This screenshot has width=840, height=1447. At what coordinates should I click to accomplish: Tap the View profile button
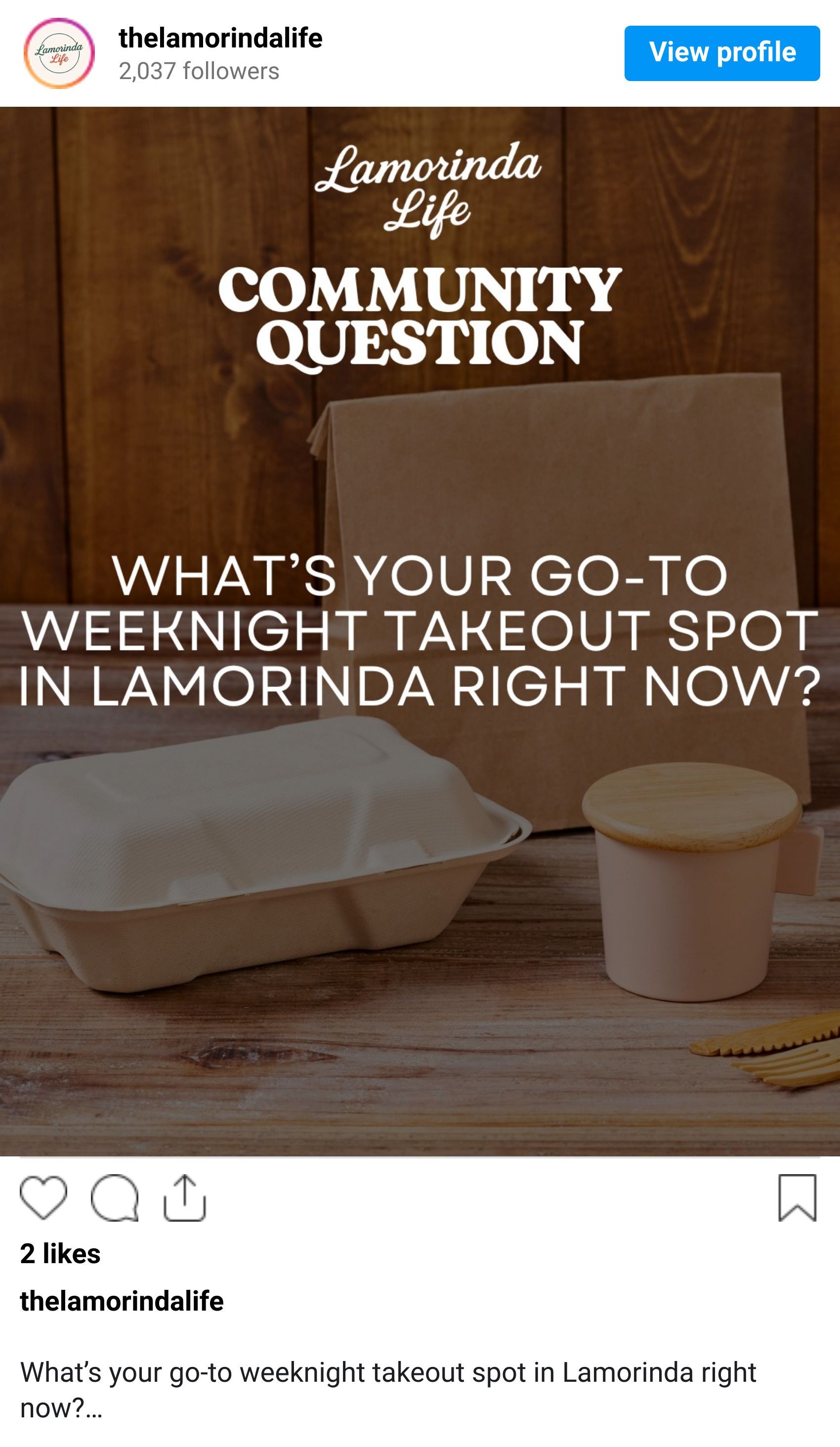pyautogui.click(x=721, y=53)
